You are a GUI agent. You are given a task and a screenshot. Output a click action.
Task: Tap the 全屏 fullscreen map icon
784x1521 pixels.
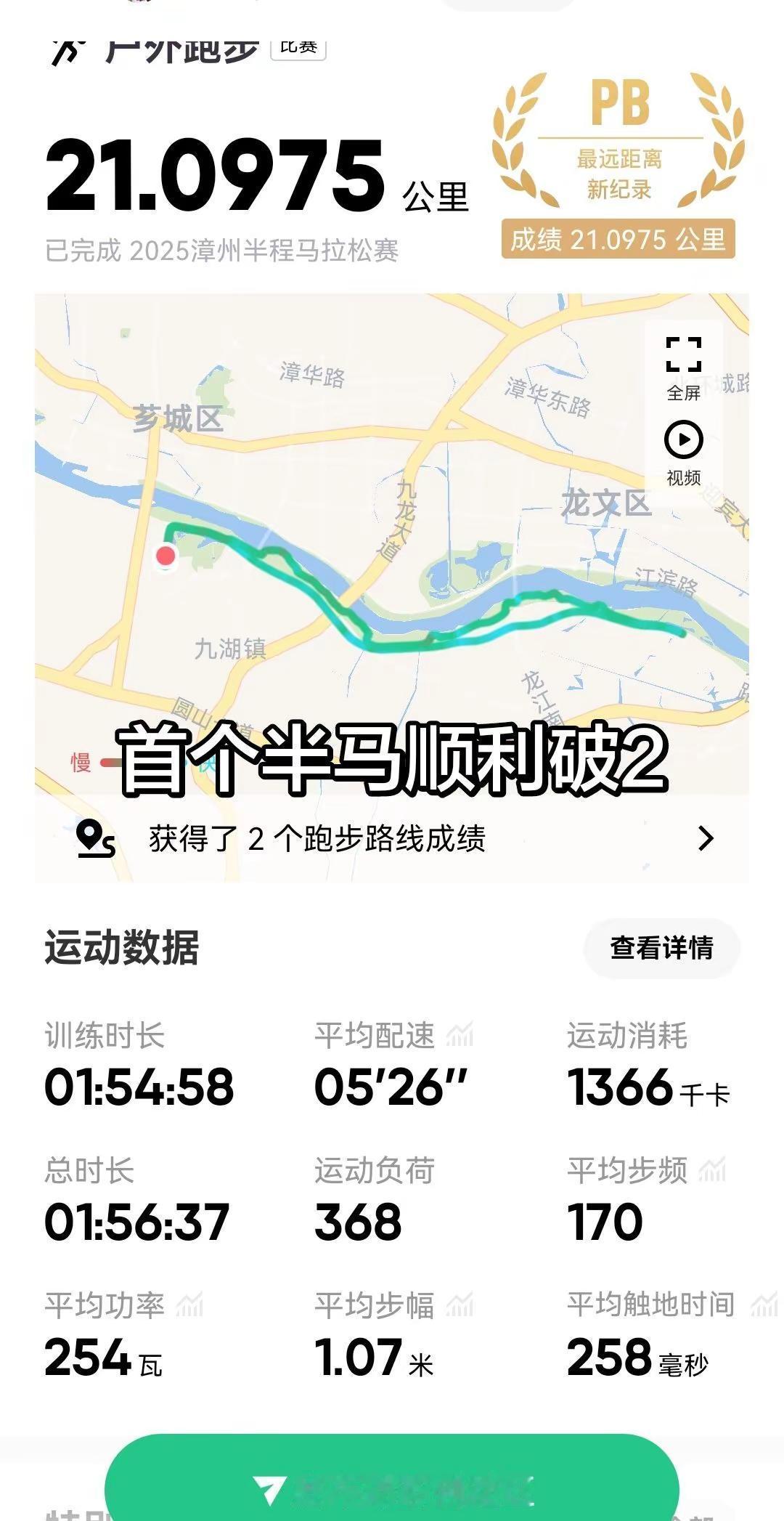(x=683, y=355)
